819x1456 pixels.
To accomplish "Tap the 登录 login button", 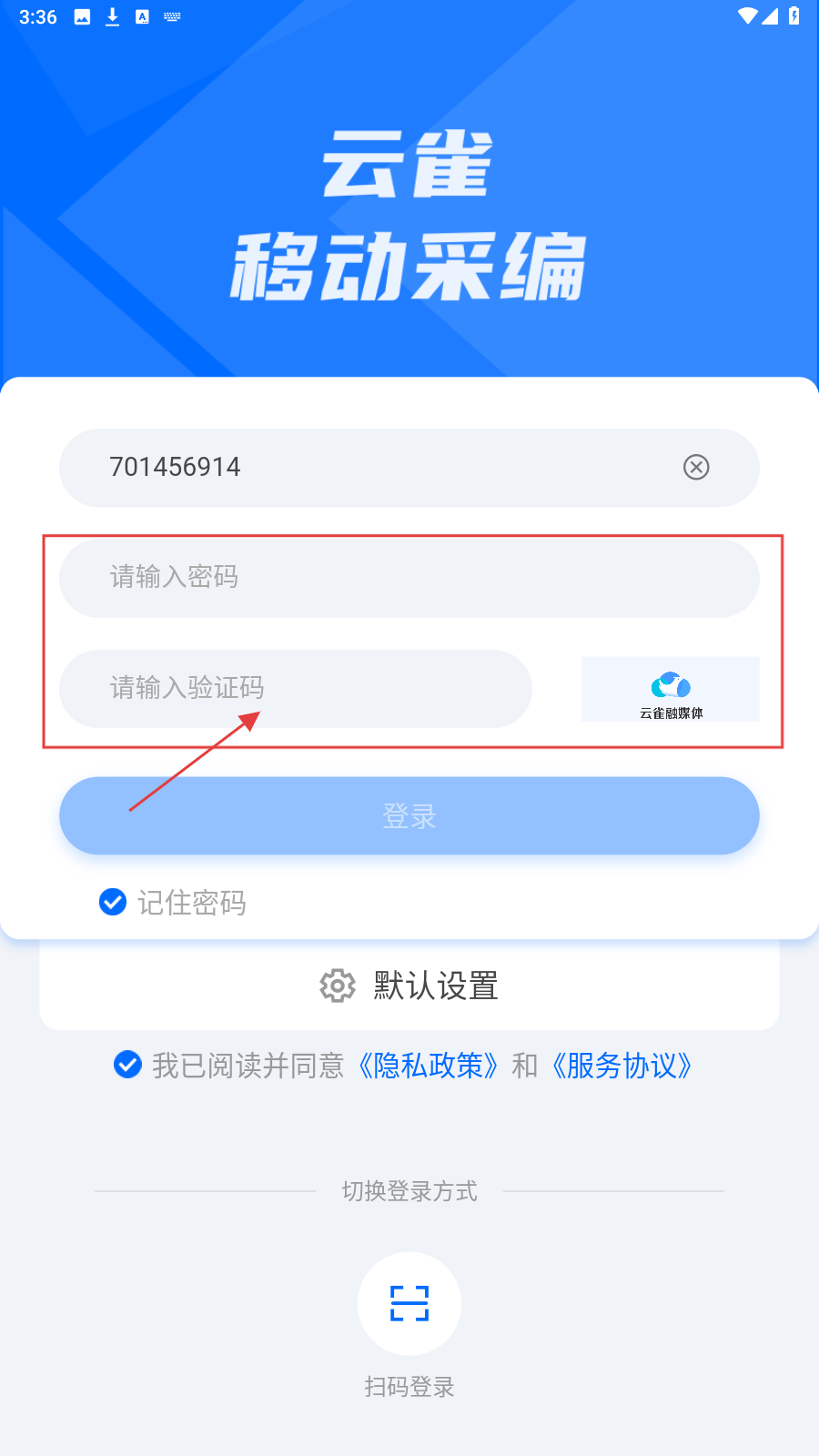I will 409,815.
